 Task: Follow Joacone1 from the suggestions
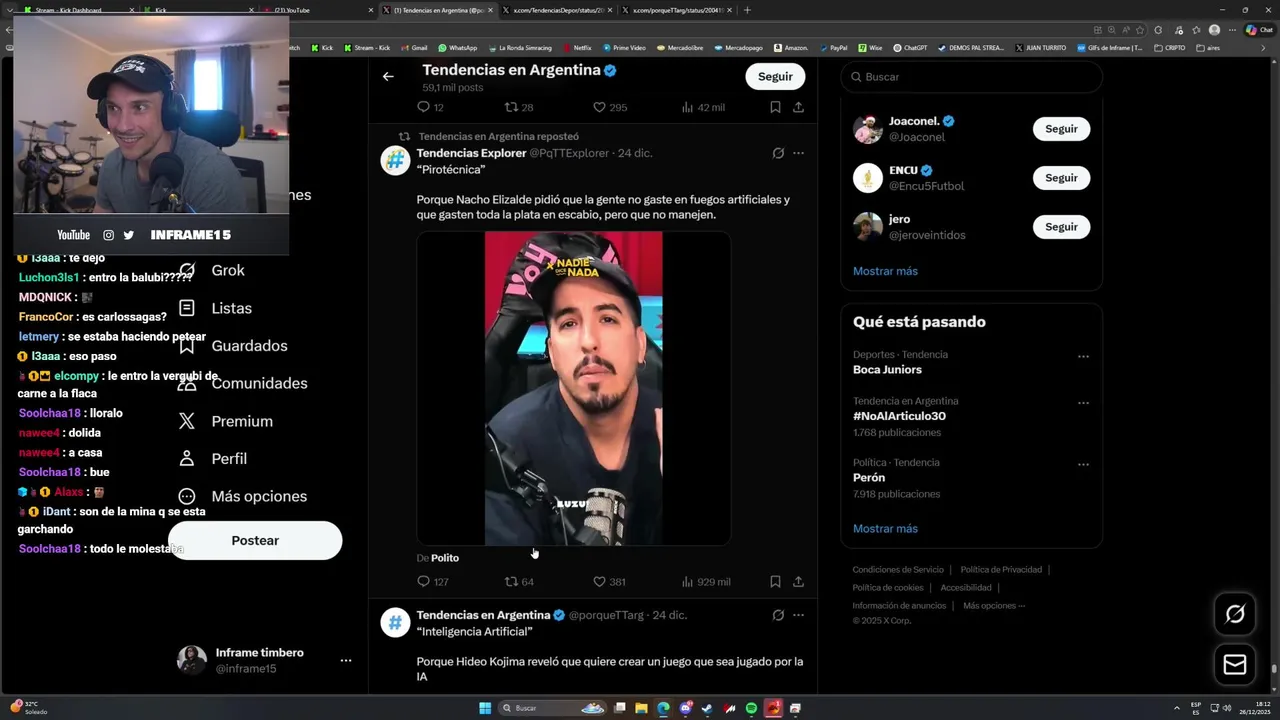1061,129
